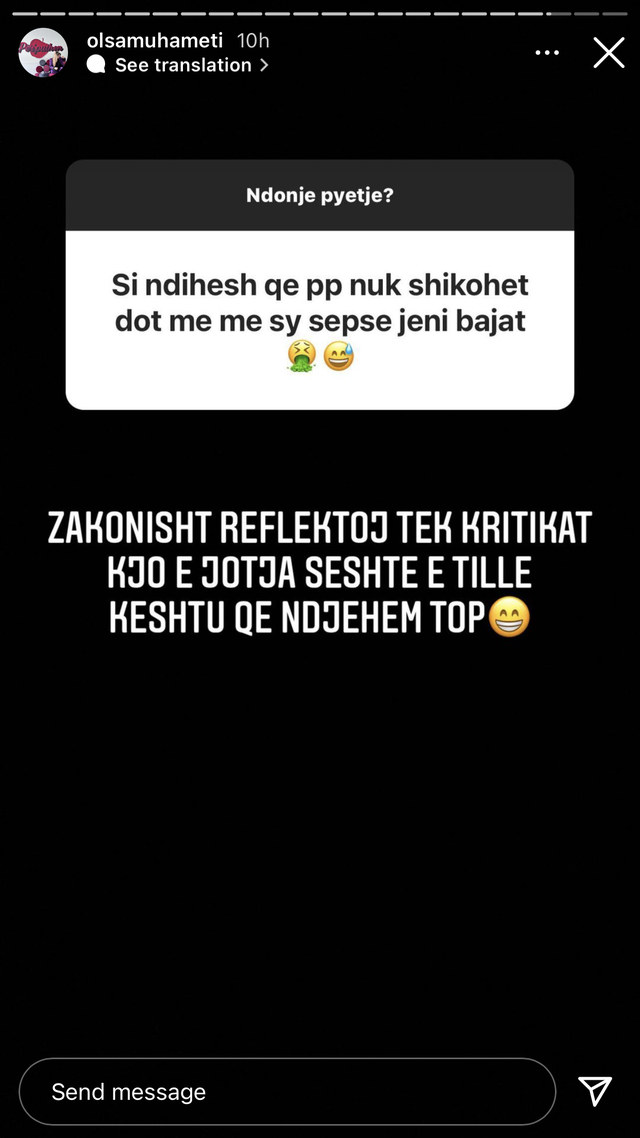Open the three-dot story options menu
Screen dimensions: 640x1138
pos(547,53)
